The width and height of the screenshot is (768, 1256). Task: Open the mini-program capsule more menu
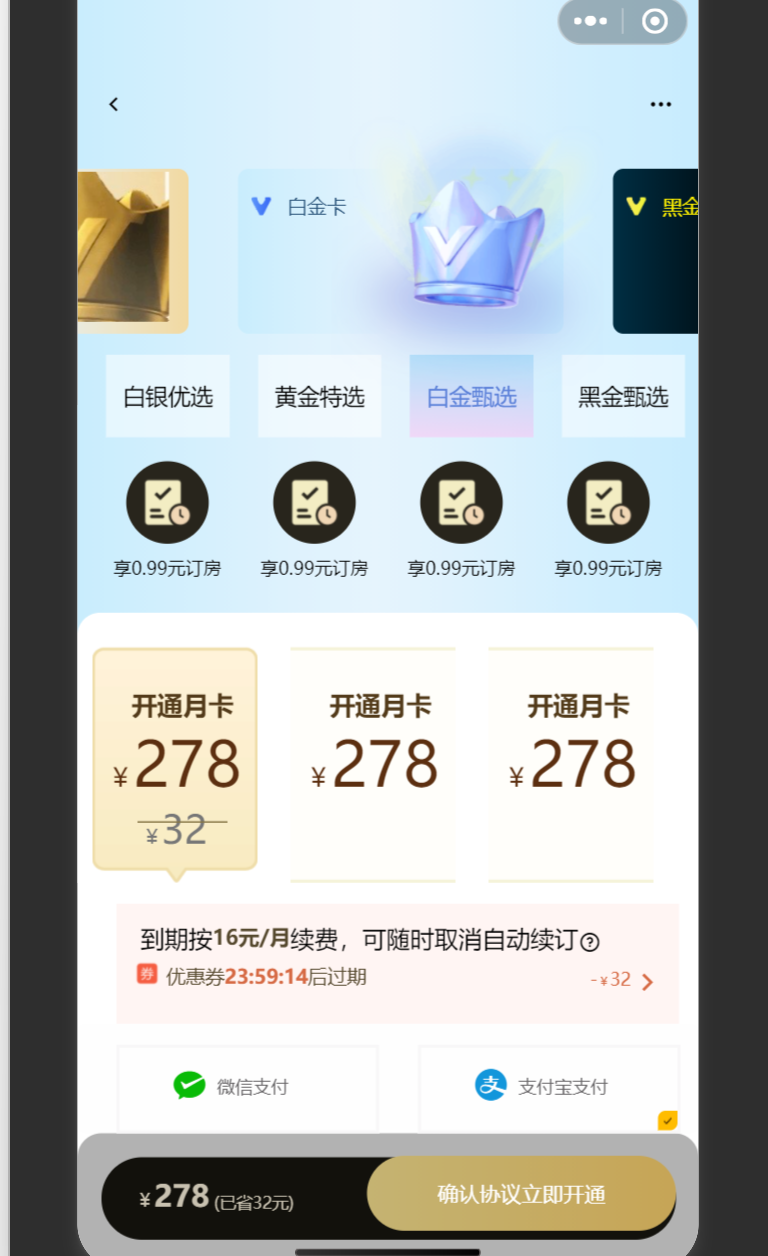(591, 21)
